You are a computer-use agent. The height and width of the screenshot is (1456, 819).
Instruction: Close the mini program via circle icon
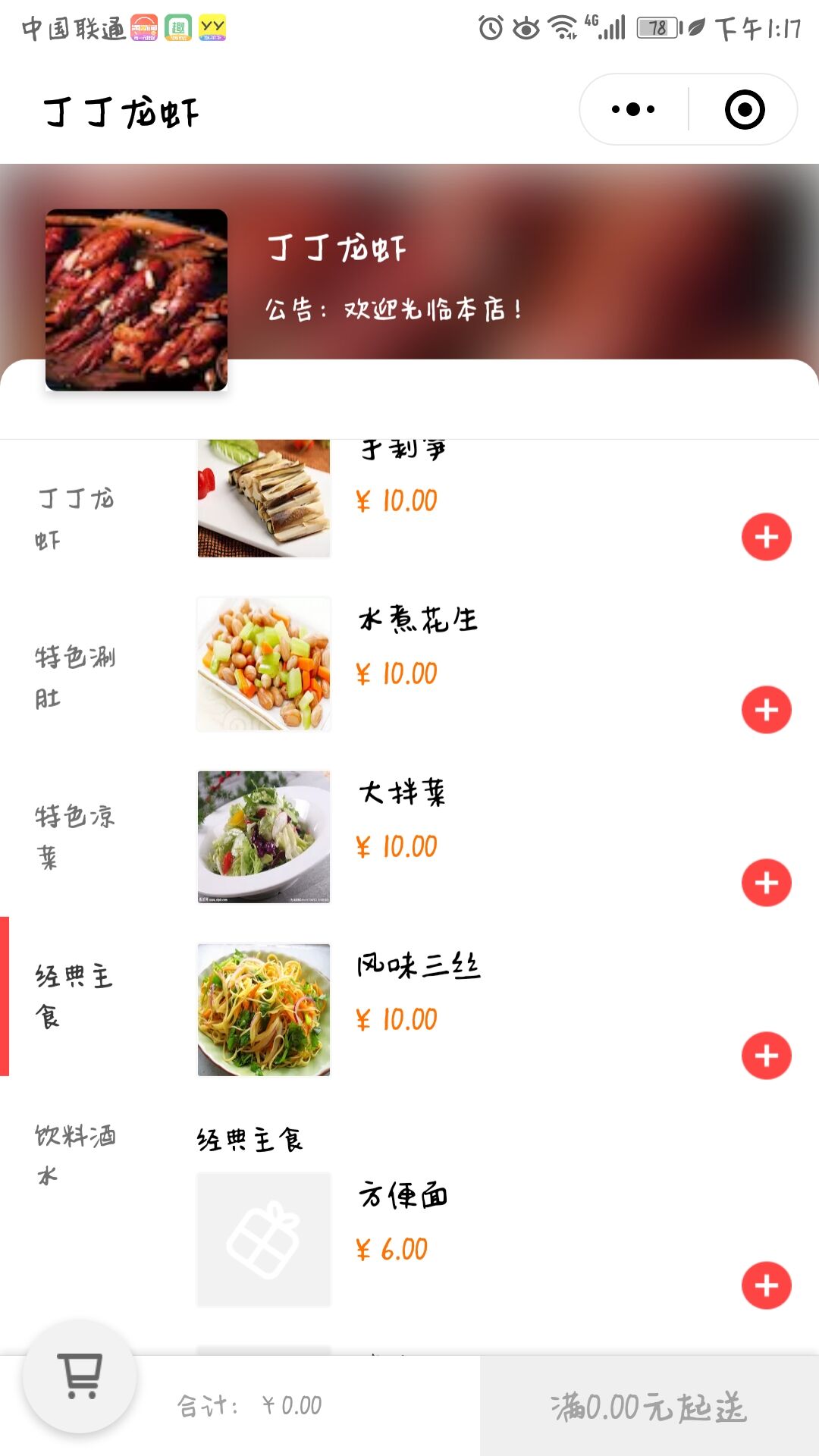[x=745, y=109]
